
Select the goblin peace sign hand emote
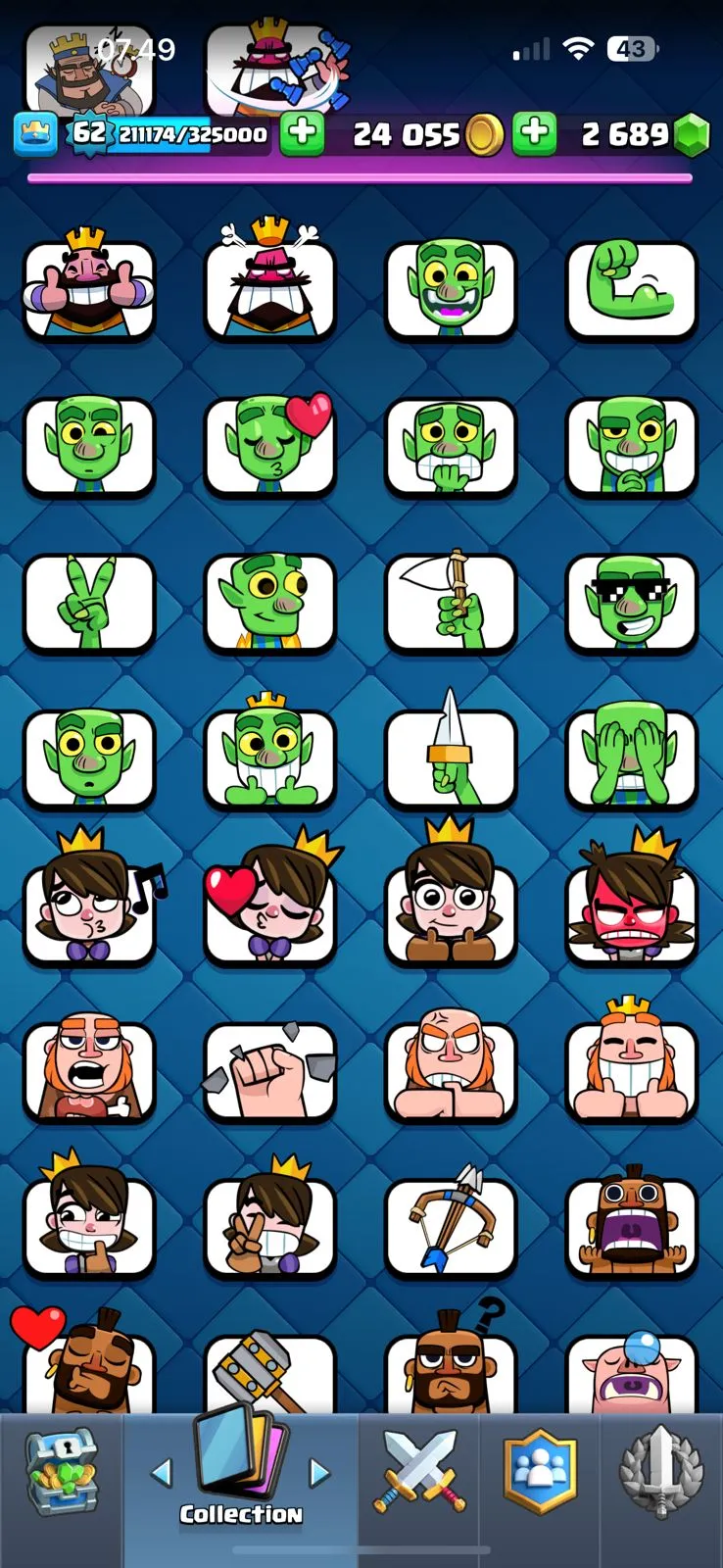coord(89,602)
